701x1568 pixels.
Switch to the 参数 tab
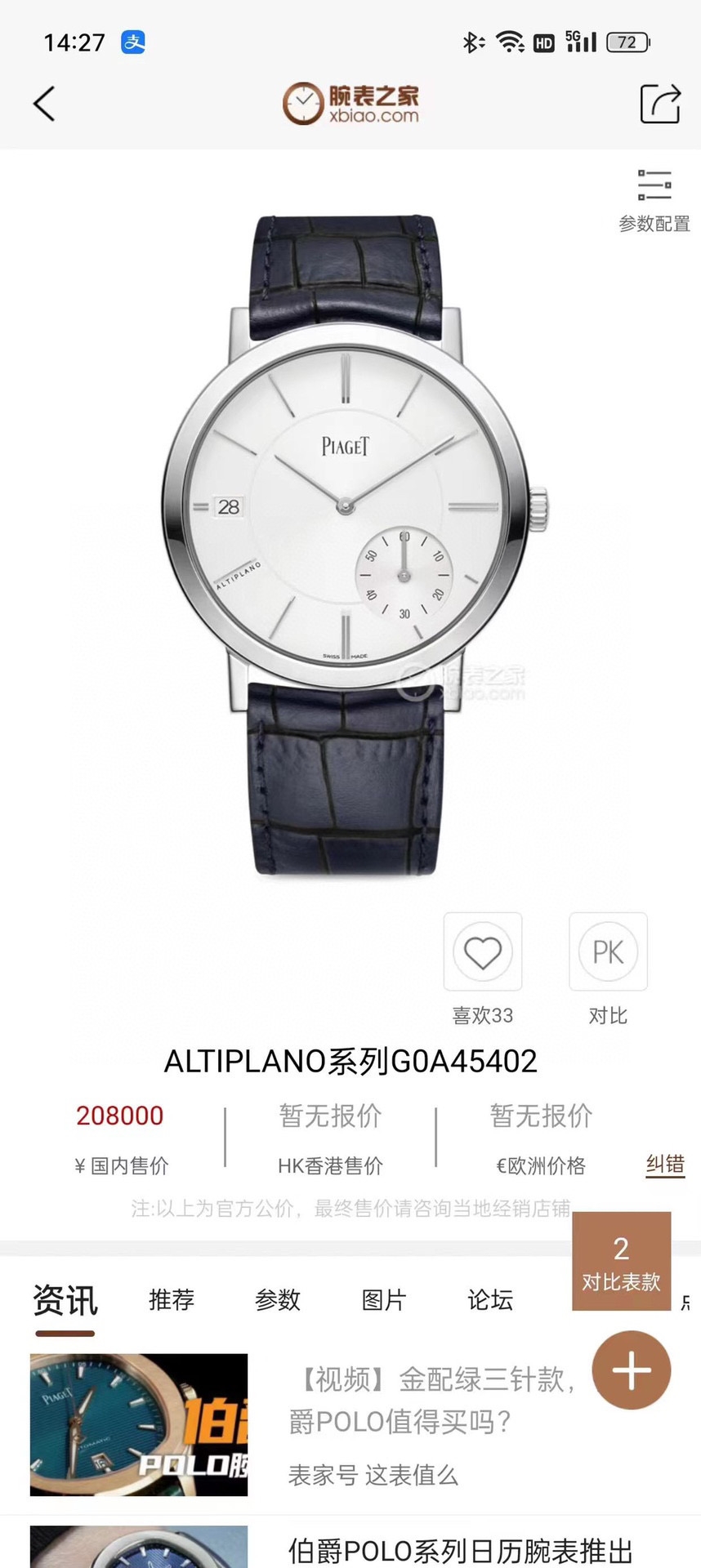278,1299
